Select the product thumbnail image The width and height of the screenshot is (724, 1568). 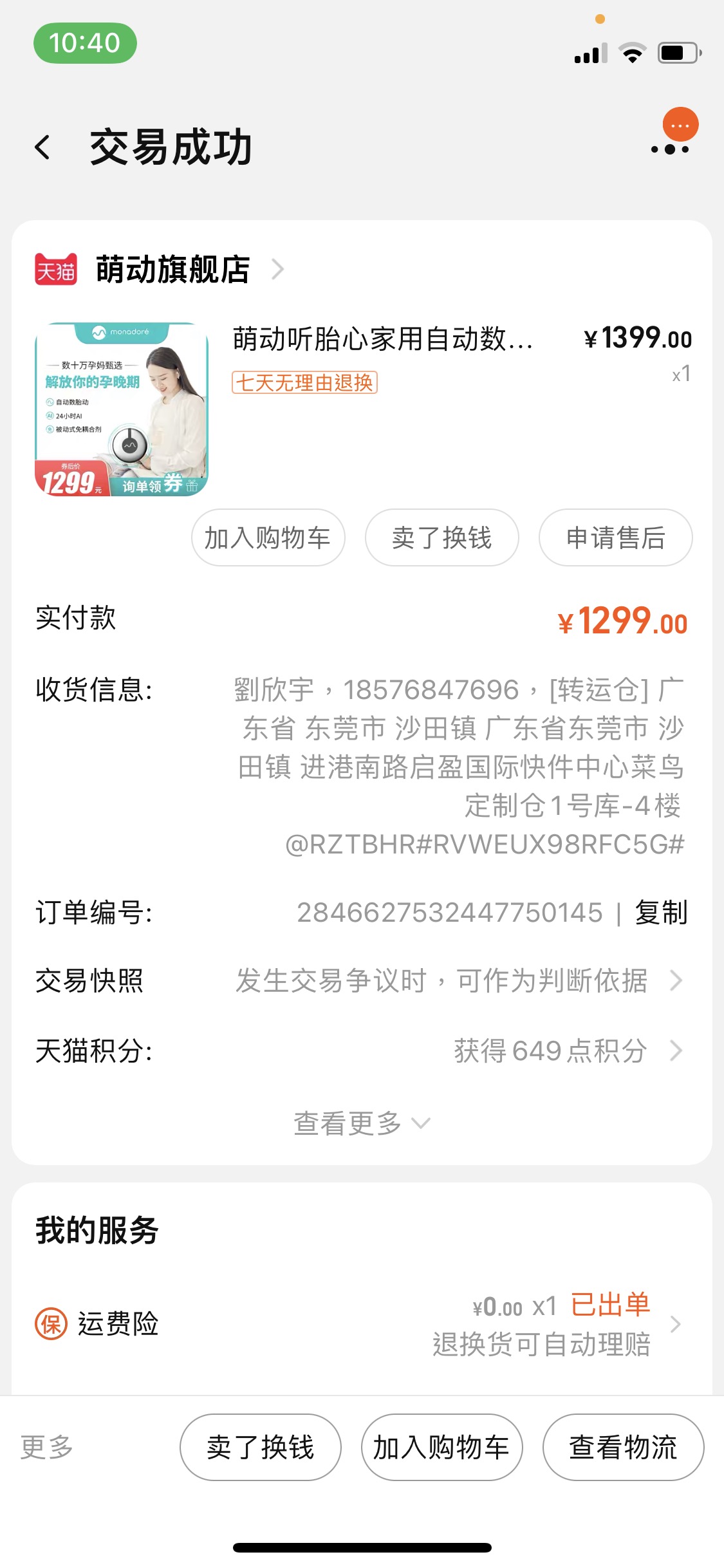pyautogui.click(x=122, y=408)
